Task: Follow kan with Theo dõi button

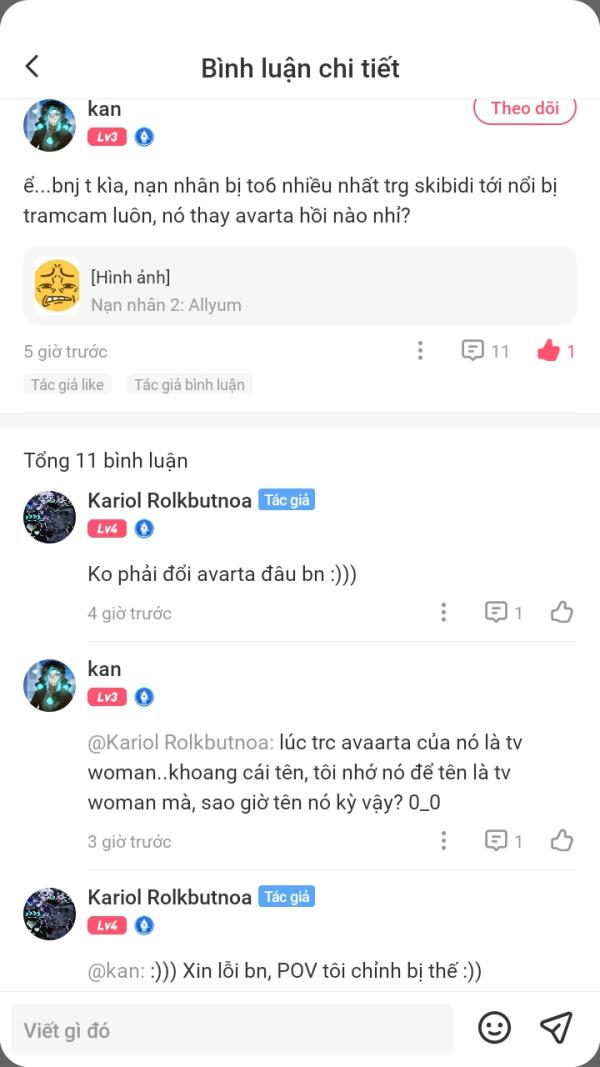Action: [x=524, y=109]
